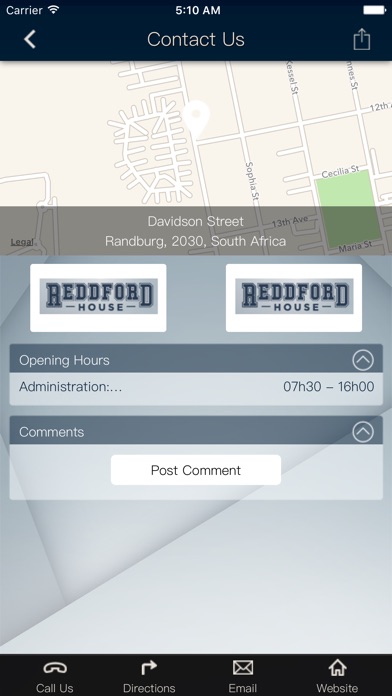Get Directions from the bottom bar

pos(149,676)
